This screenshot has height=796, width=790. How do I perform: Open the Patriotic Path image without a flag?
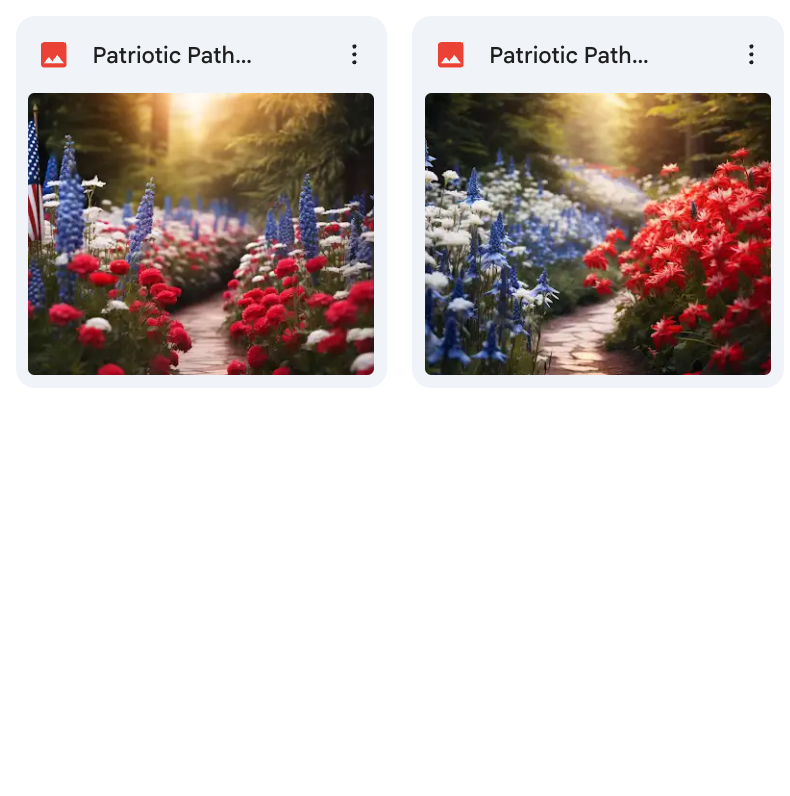click(x=597, y=234)
